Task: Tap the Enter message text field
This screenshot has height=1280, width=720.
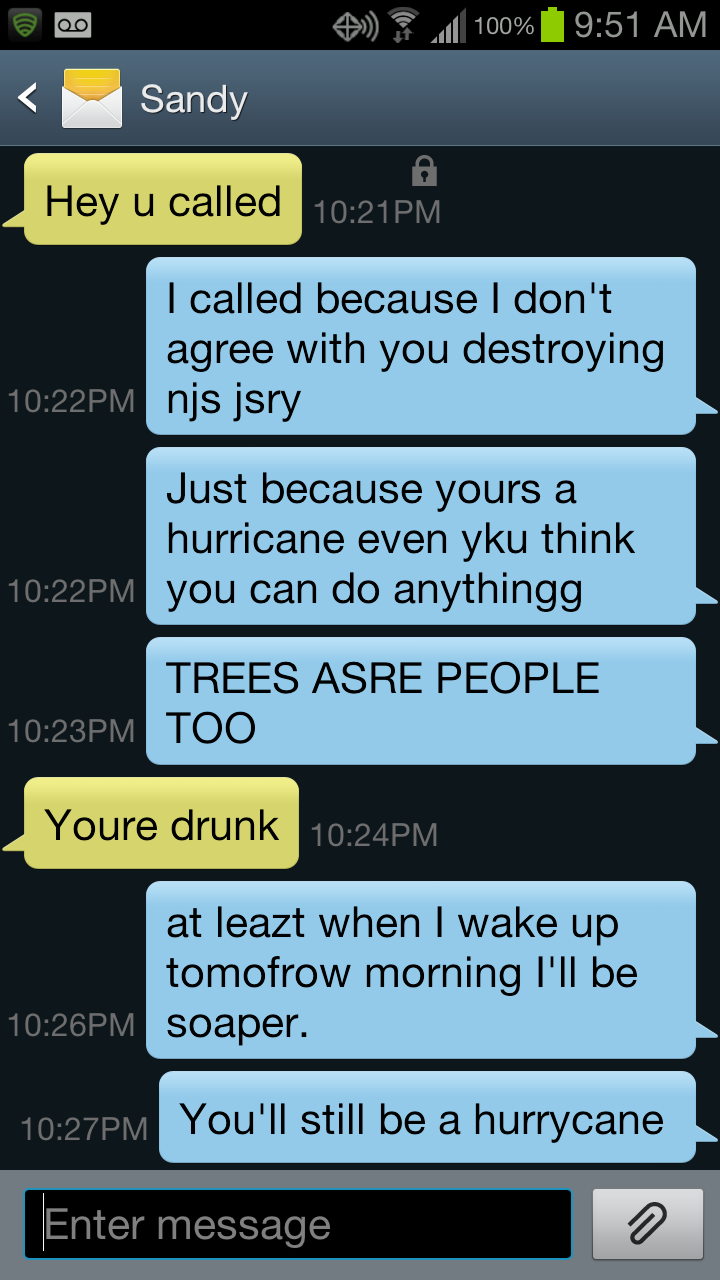Action: pyautogui.click(x=298, y=1224)
